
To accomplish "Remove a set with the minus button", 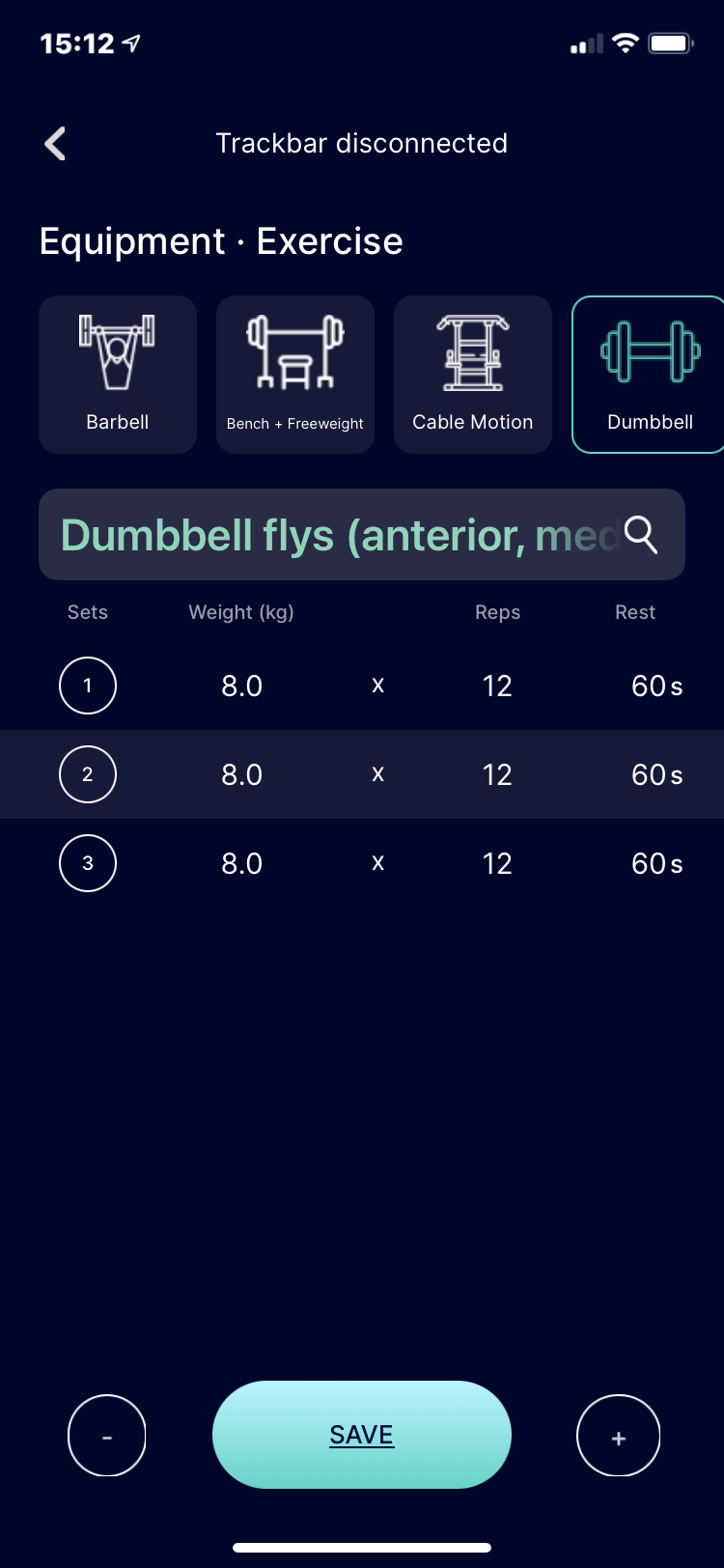I will (107, 1436).
